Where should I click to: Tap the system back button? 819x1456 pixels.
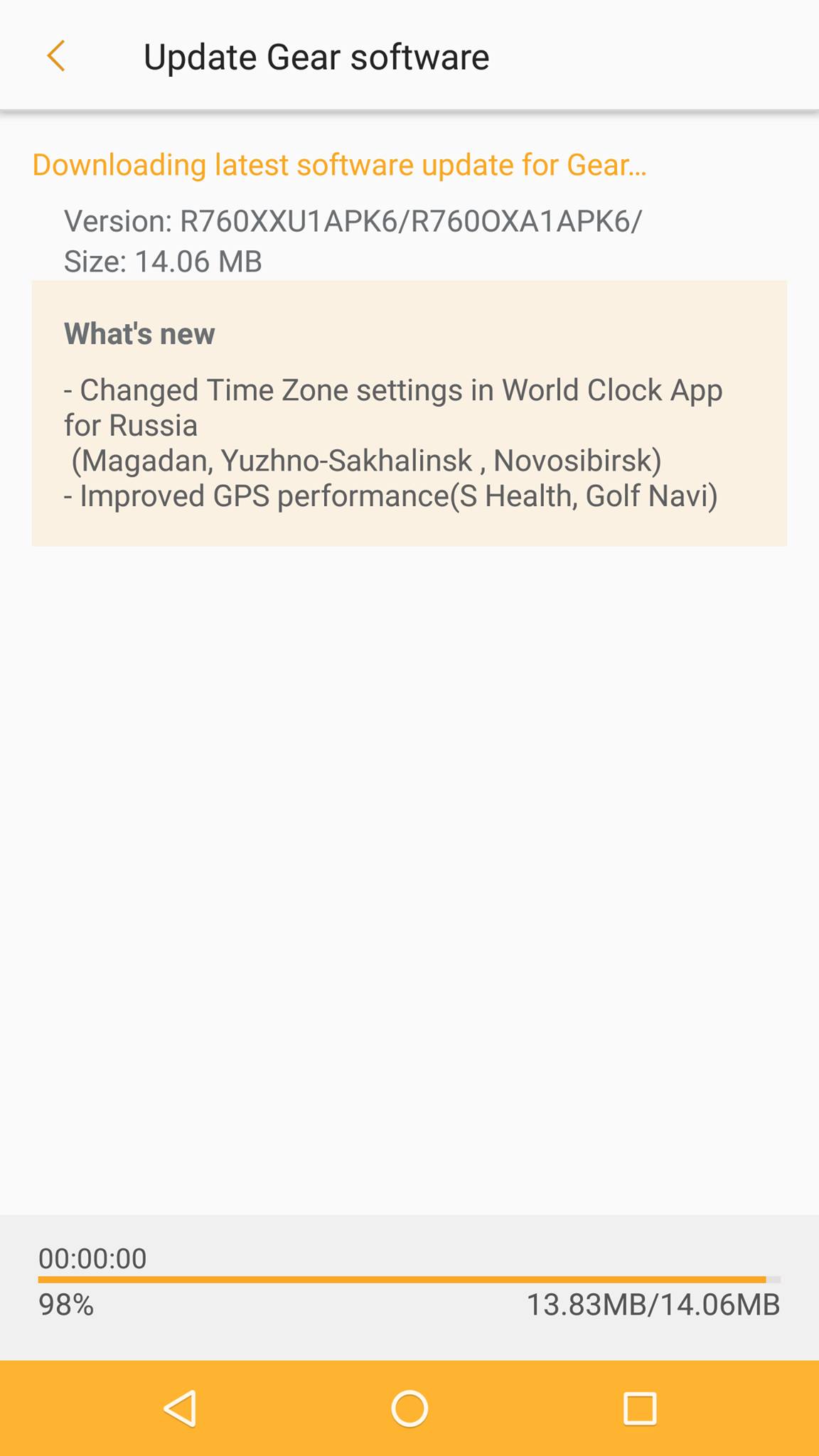click(x=180, y=1408)
